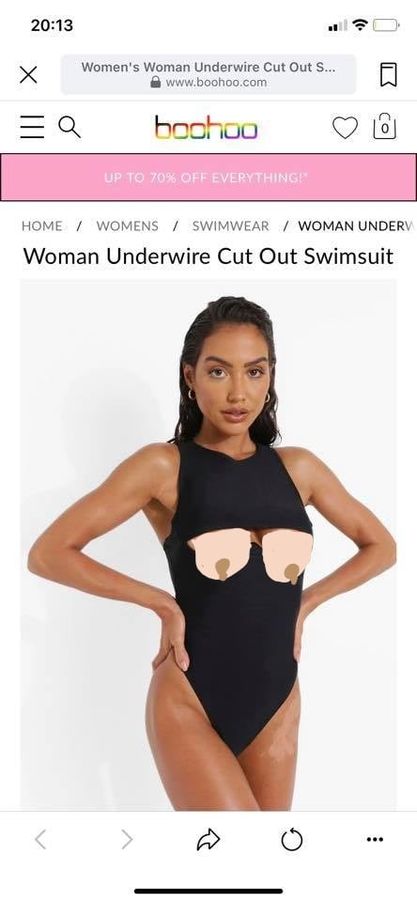Open the 70% off everything banner
Image resolution: width=417 pixels, height=902 pixels.
(208, 177)
